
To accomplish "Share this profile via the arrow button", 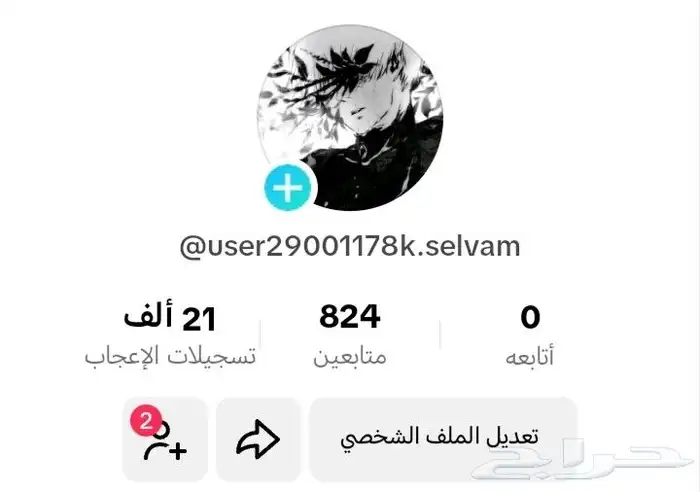I will pyautogui.click(x=258, y=439).
